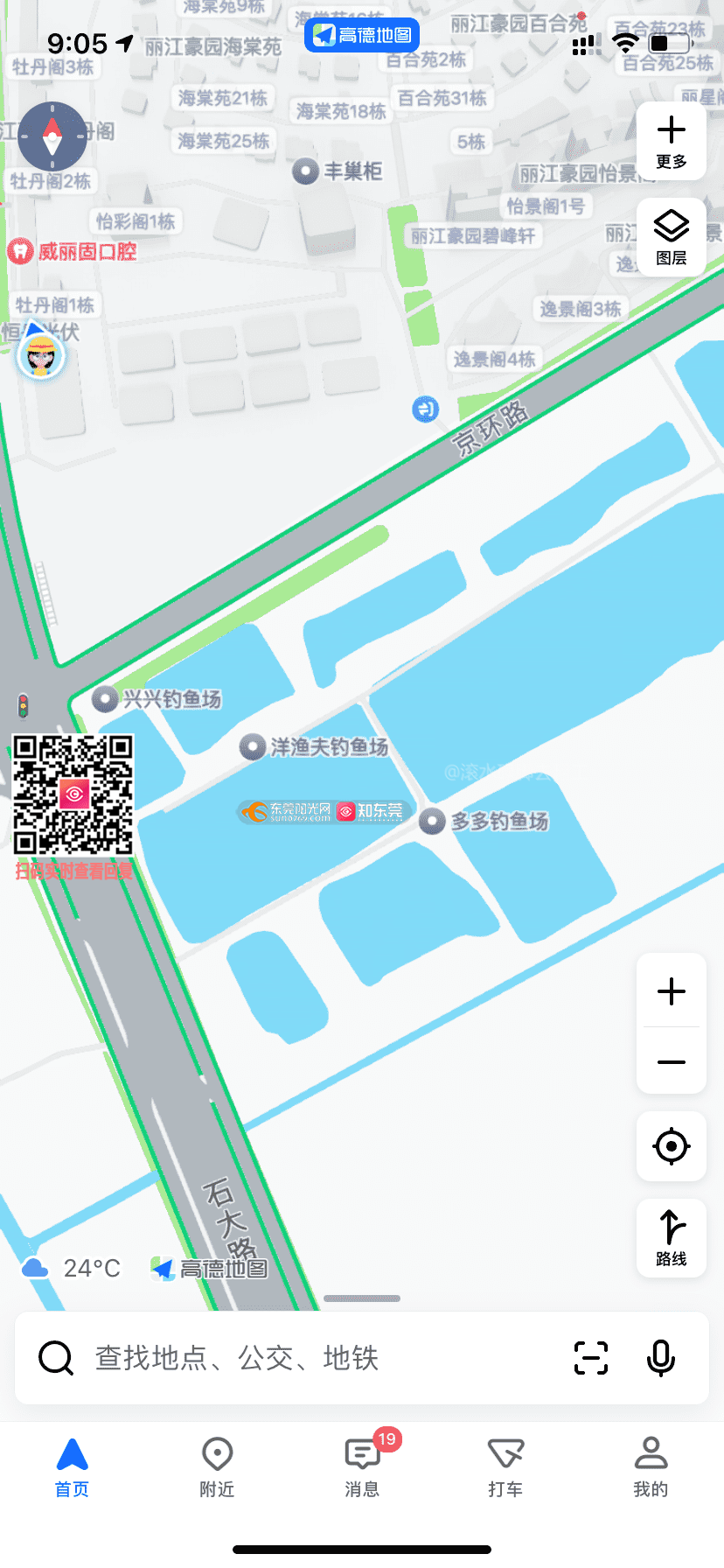Center map on my current location
This screenshot has height=1568, width=724.
click(x=671, y=1145)
